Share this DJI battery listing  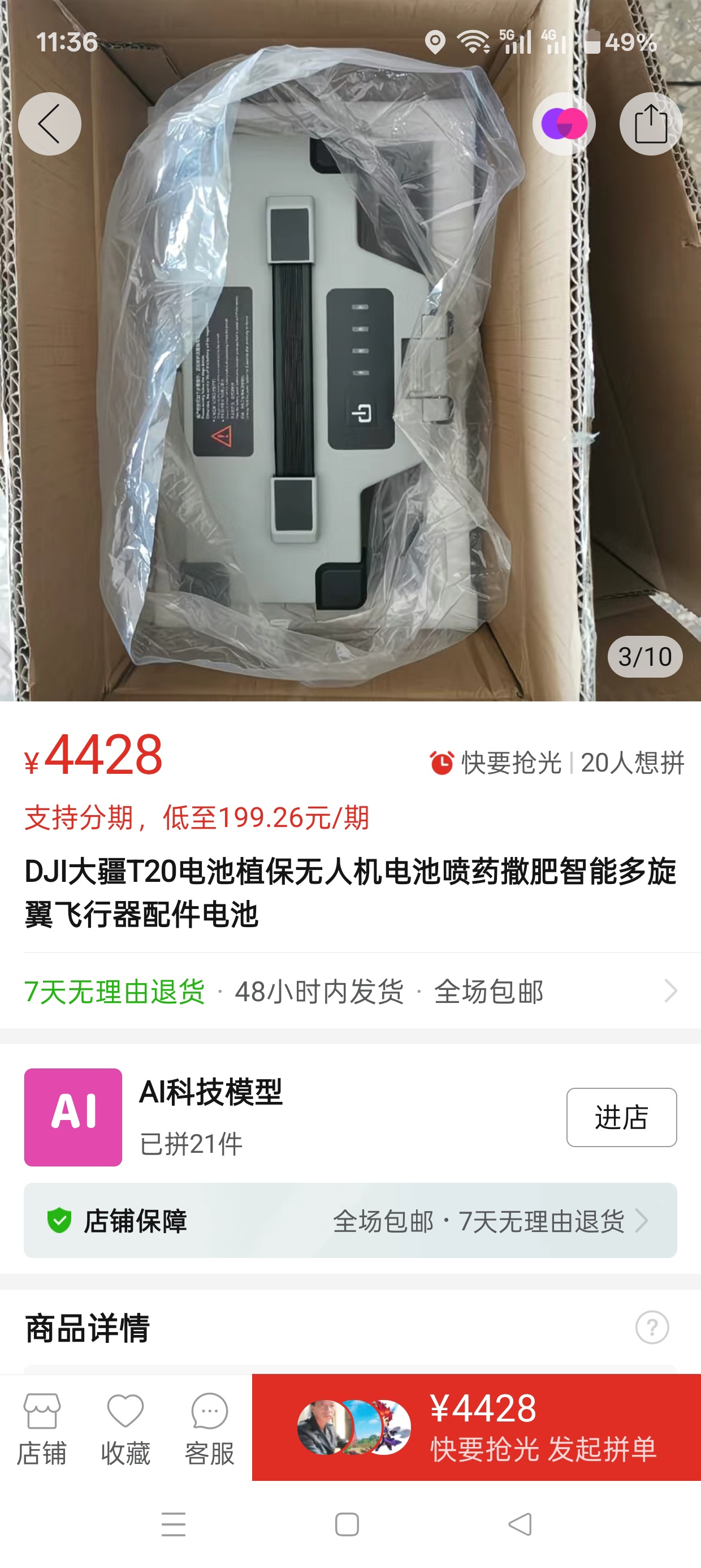[651, 124]
